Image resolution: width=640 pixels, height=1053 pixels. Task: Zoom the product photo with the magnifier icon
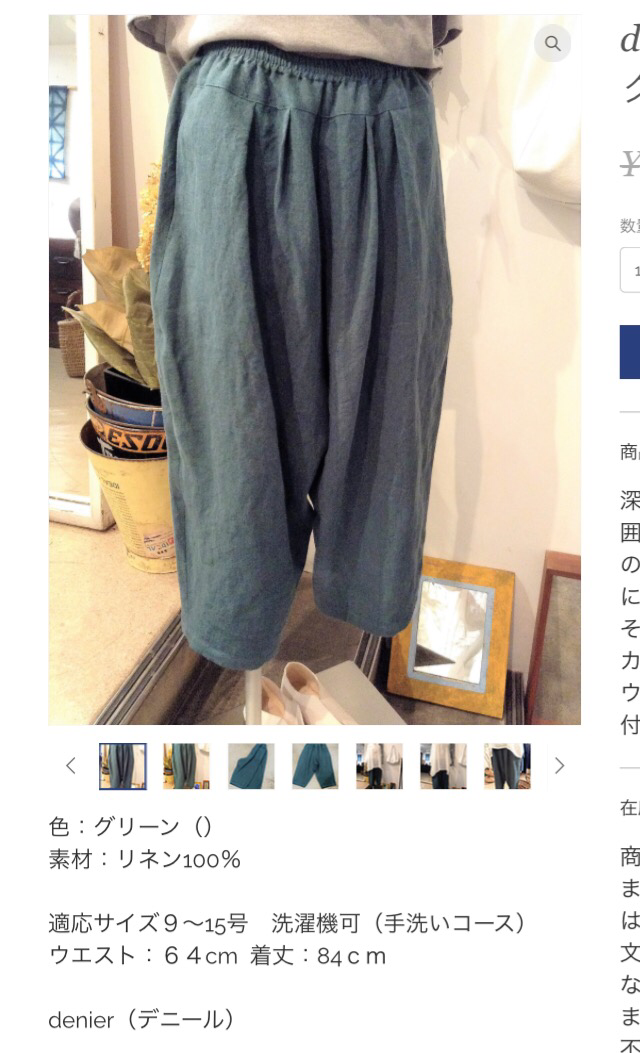(x=552, y=43)
